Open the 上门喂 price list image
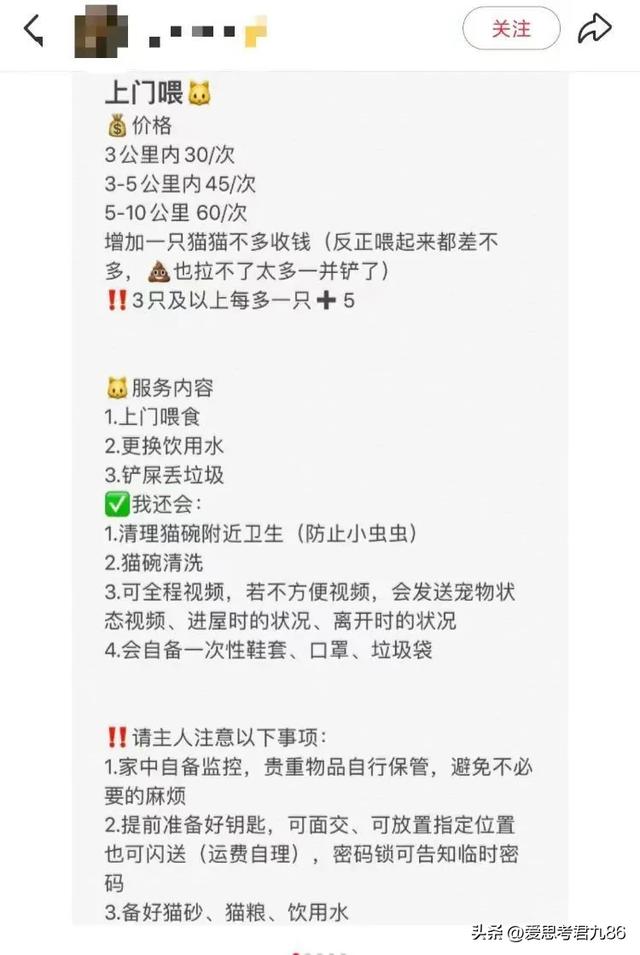 coord(320,500)
